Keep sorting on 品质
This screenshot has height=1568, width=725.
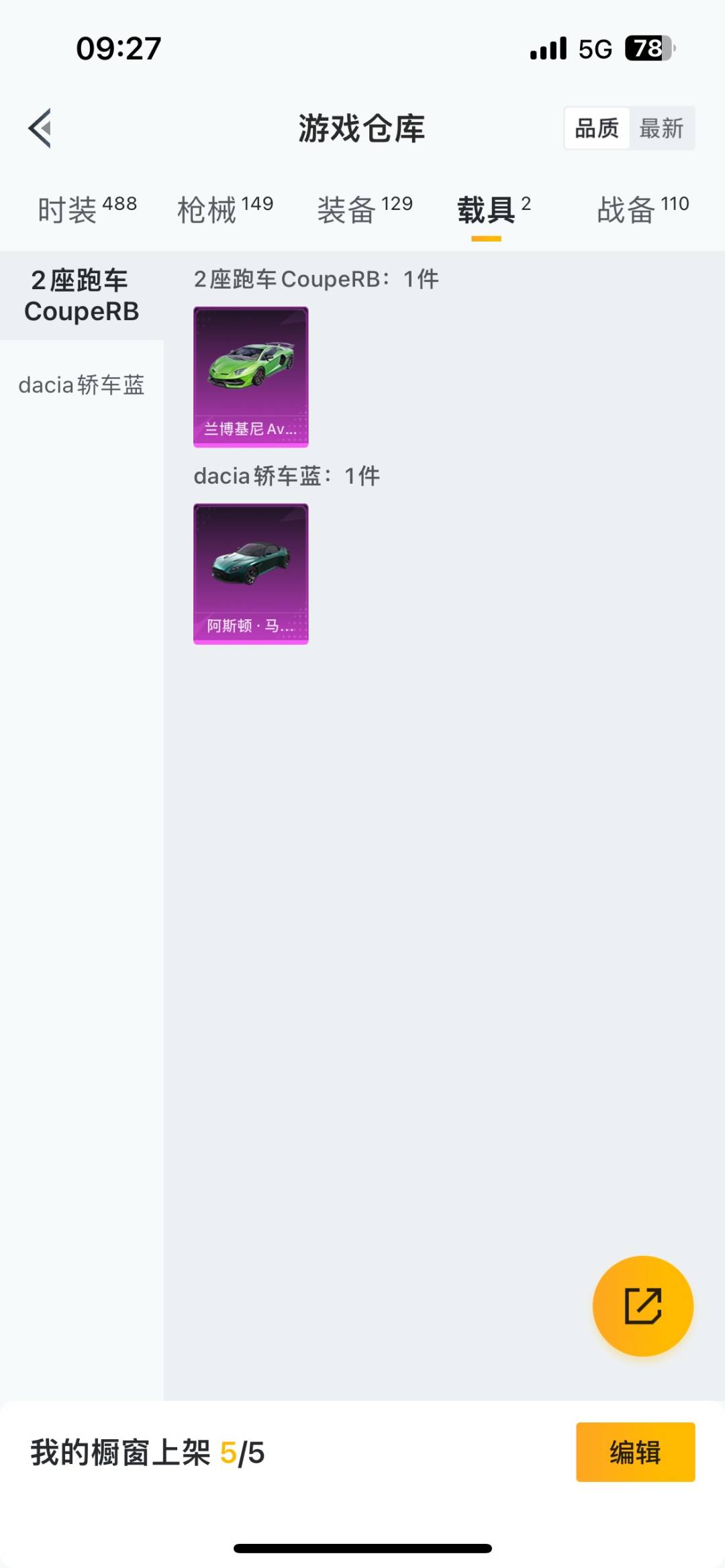point(596,128)
